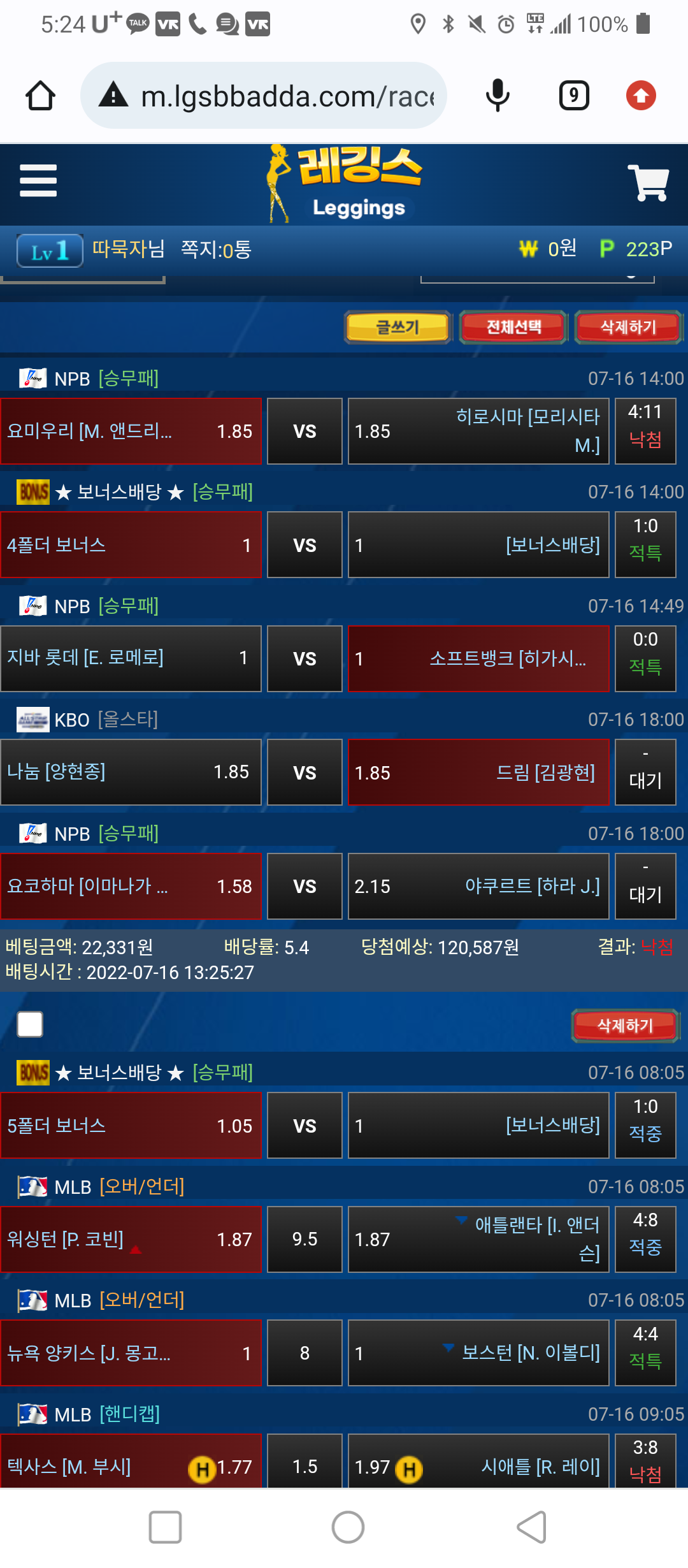
Task: Open the shopping cart
Action: [648, 182]
